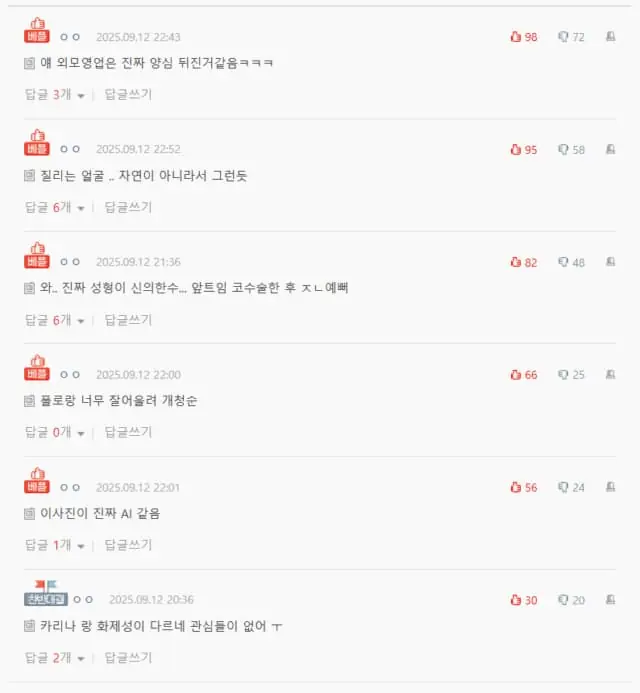Viewport: 640px width, 693px height.
Task: Report the comment posted at 22:01
Action: (x=609, y=488)
